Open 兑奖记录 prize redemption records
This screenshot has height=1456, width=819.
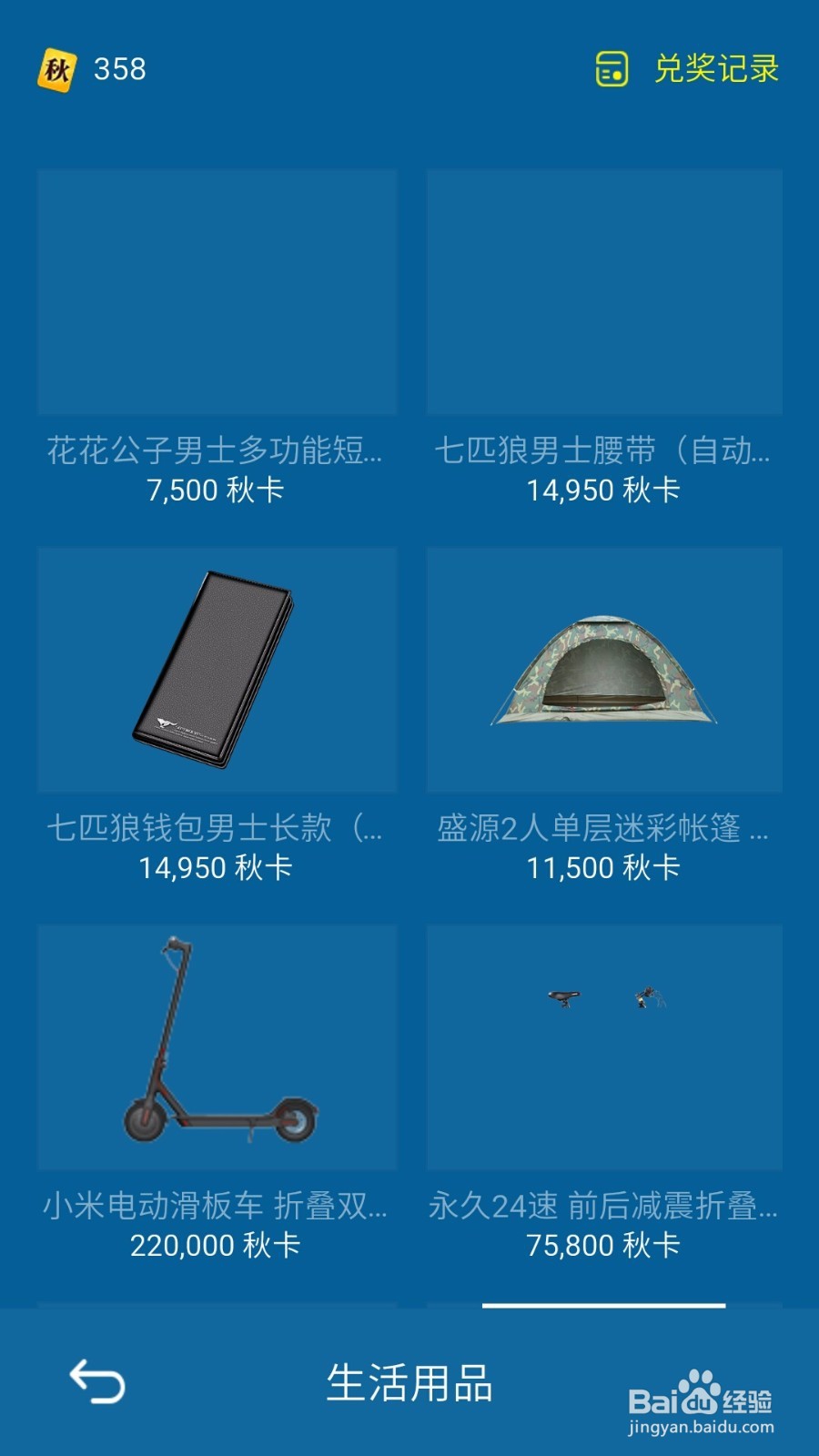coord(687,69)
